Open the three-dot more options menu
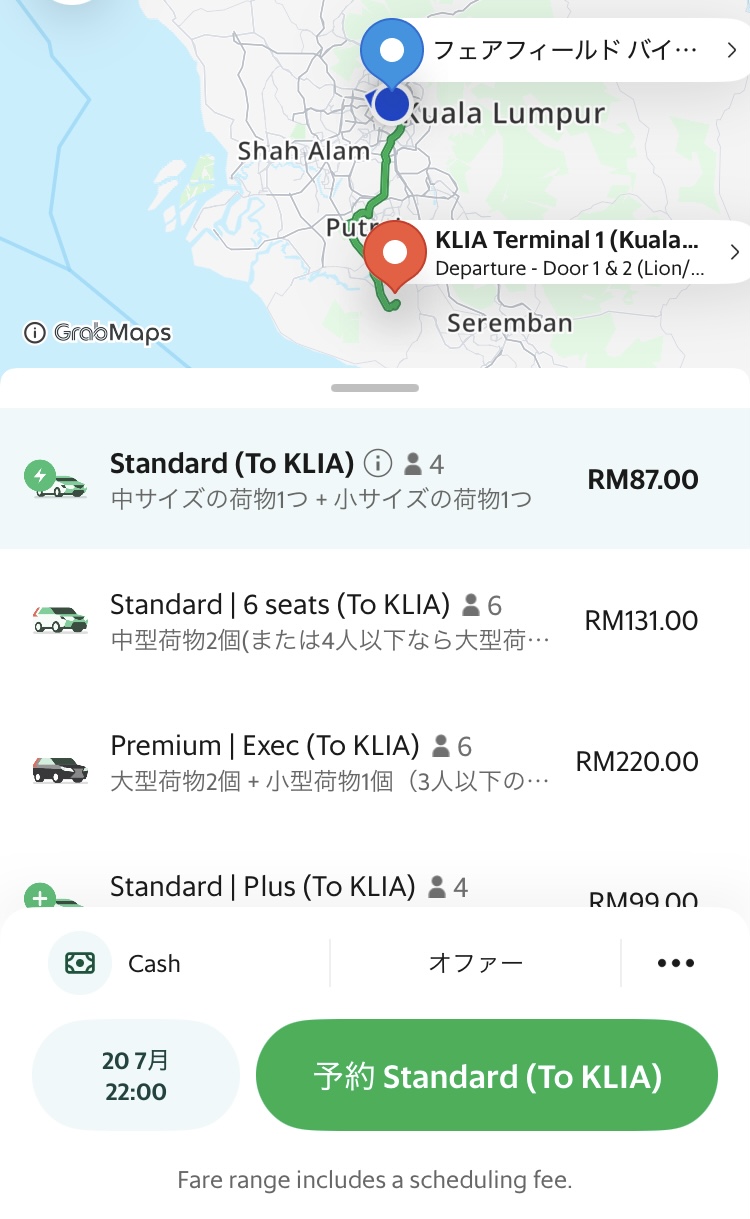This screenshot has height=1219, width=750. coord(675,963)
